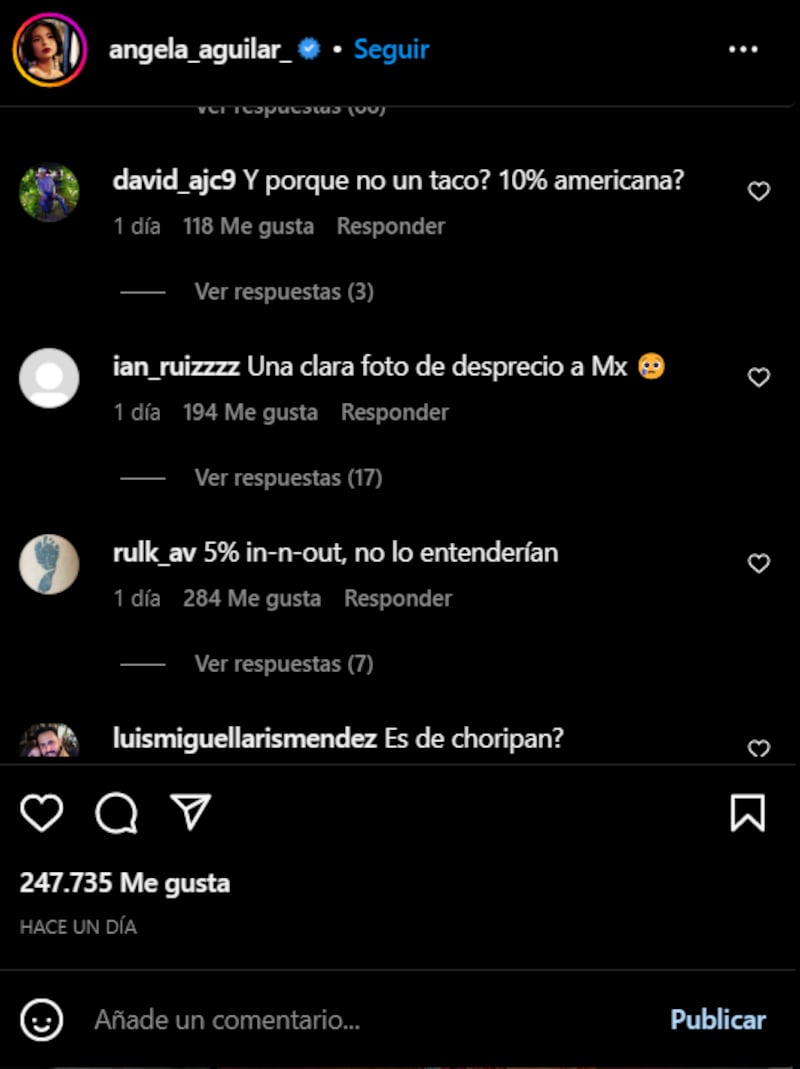Expand the 3 replies under david_ajc9
800x1069 pixels.
point(283,292)
